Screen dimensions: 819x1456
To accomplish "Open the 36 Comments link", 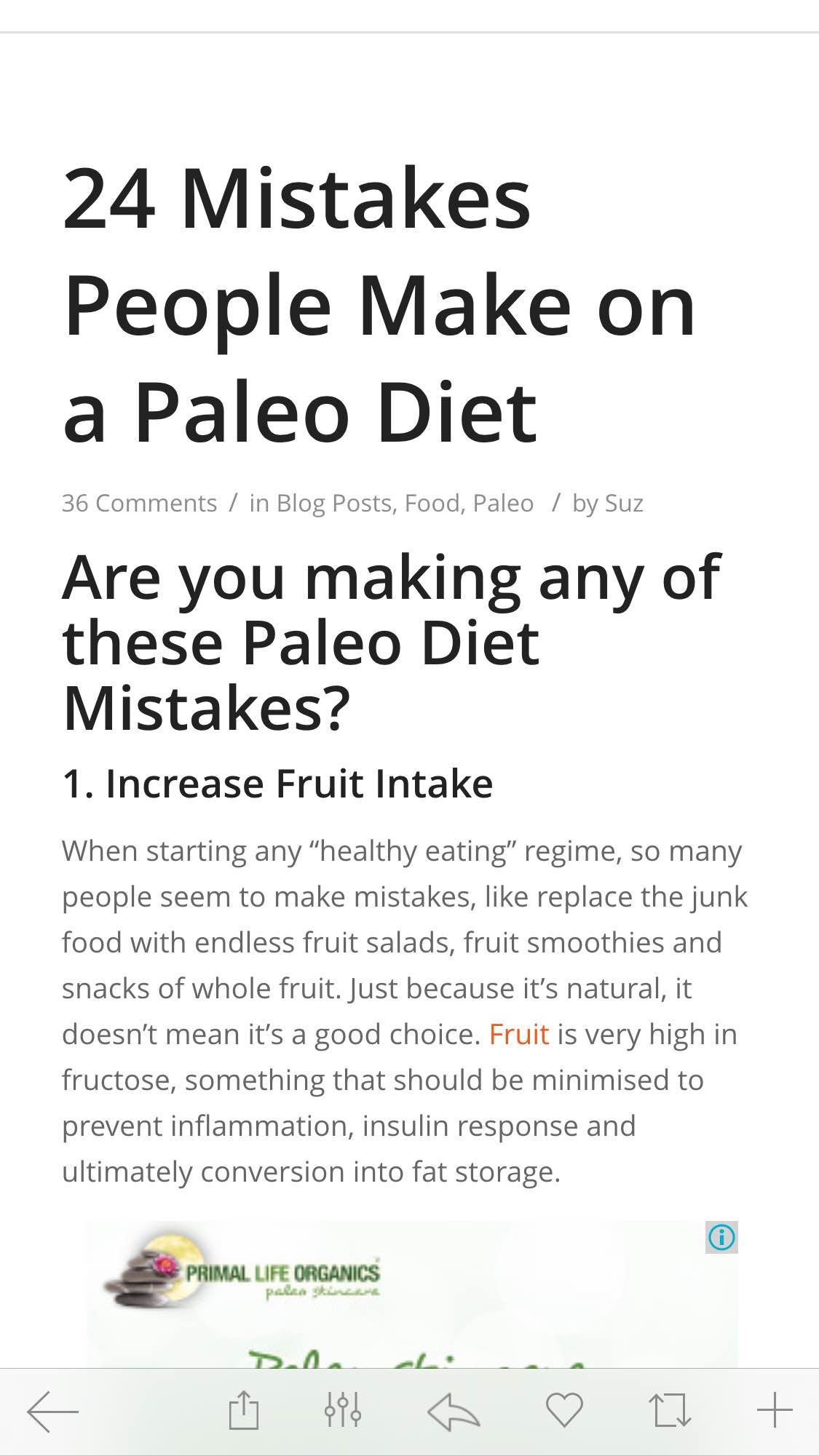I will (139, 503).
